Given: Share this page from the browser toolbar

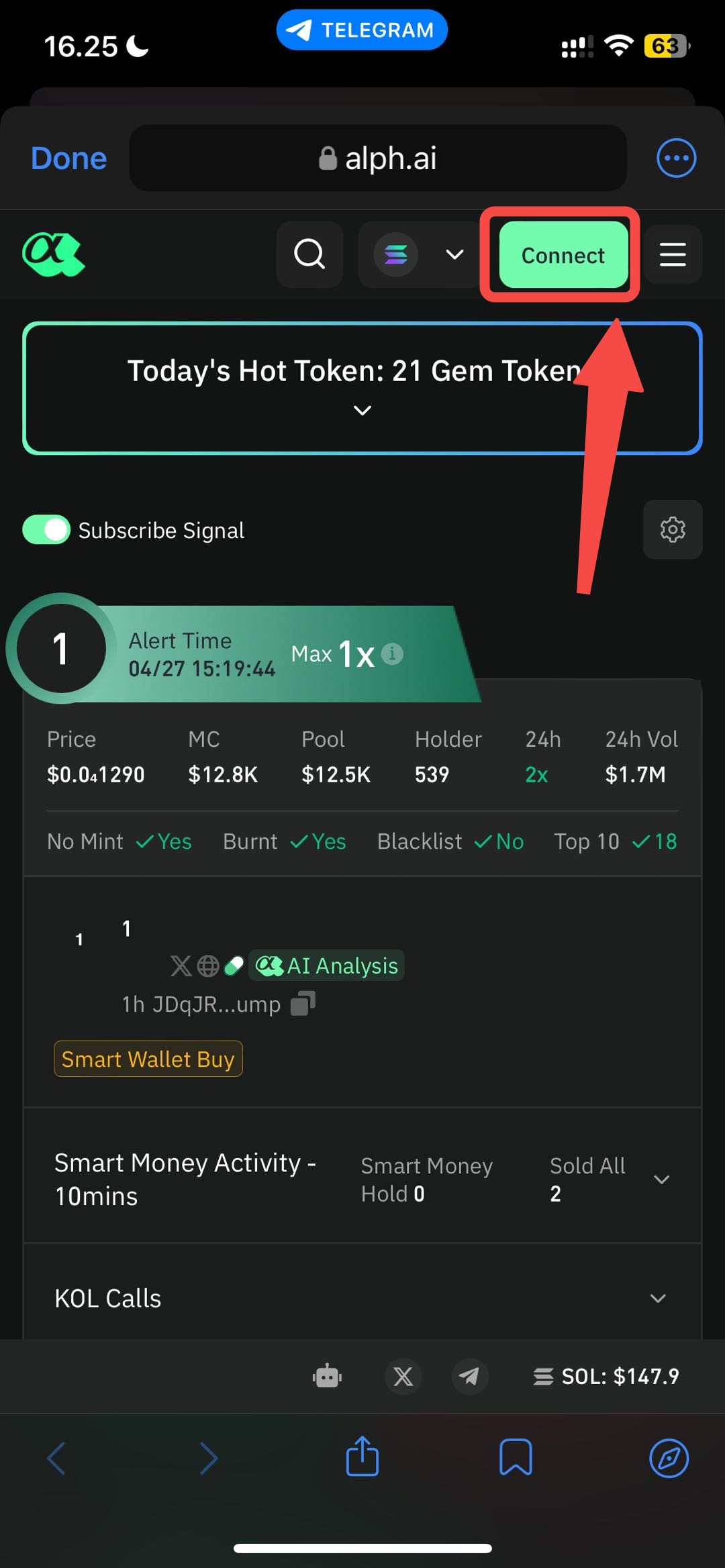Looking at the screenshot, I should [x=362, y=1457].
